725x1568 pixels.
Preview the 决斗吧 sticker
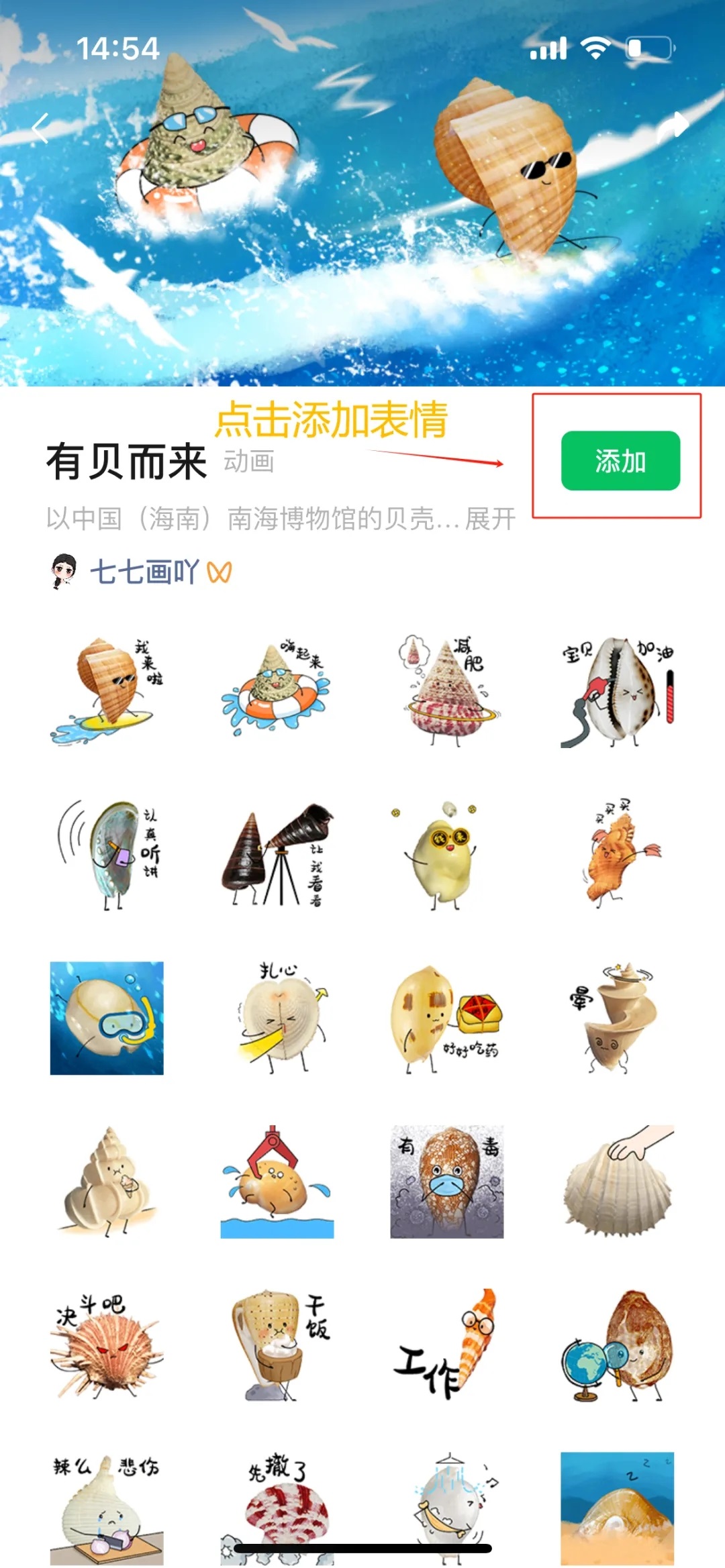(x=107, y=1345)
